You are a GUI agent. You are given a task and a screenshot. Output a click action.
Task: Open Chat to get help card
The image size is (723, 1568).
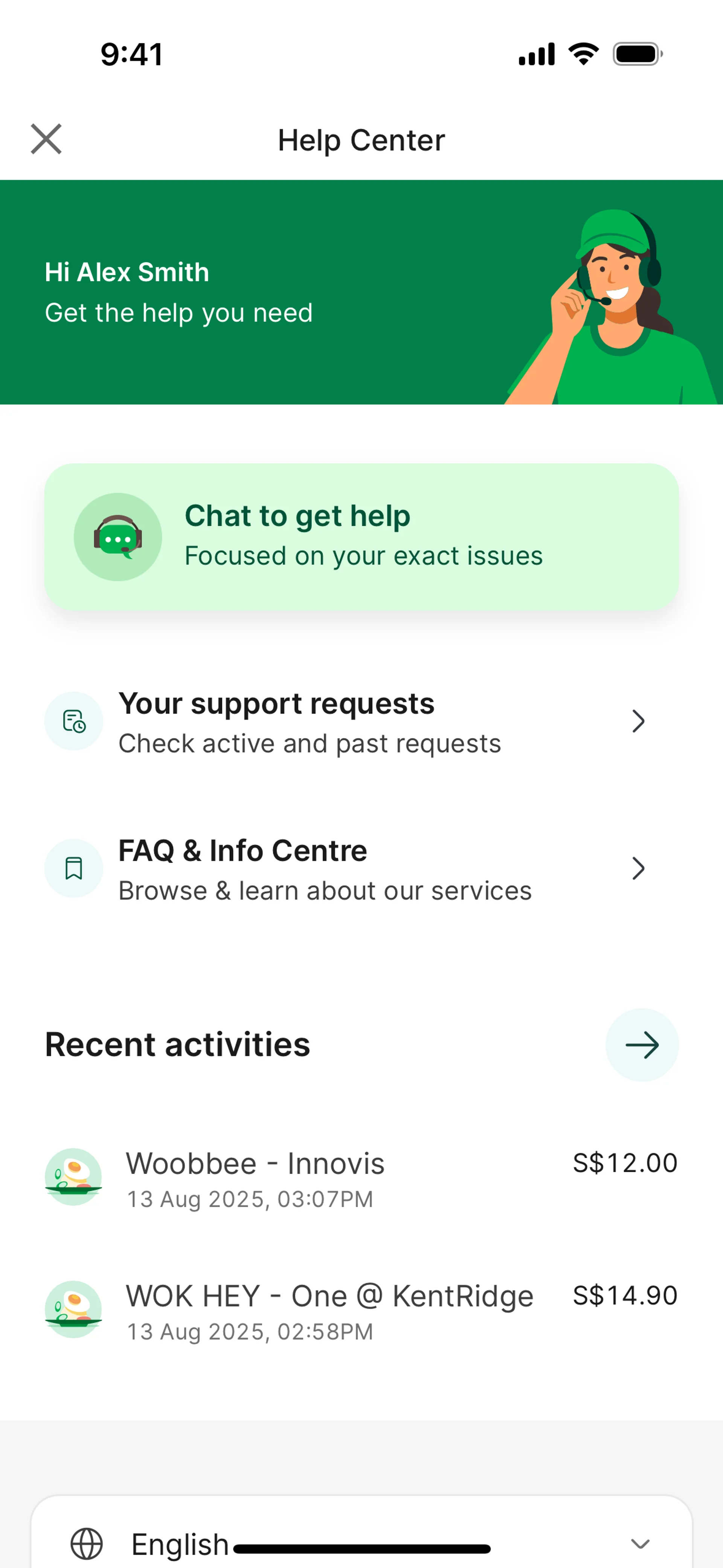point(361,537)
